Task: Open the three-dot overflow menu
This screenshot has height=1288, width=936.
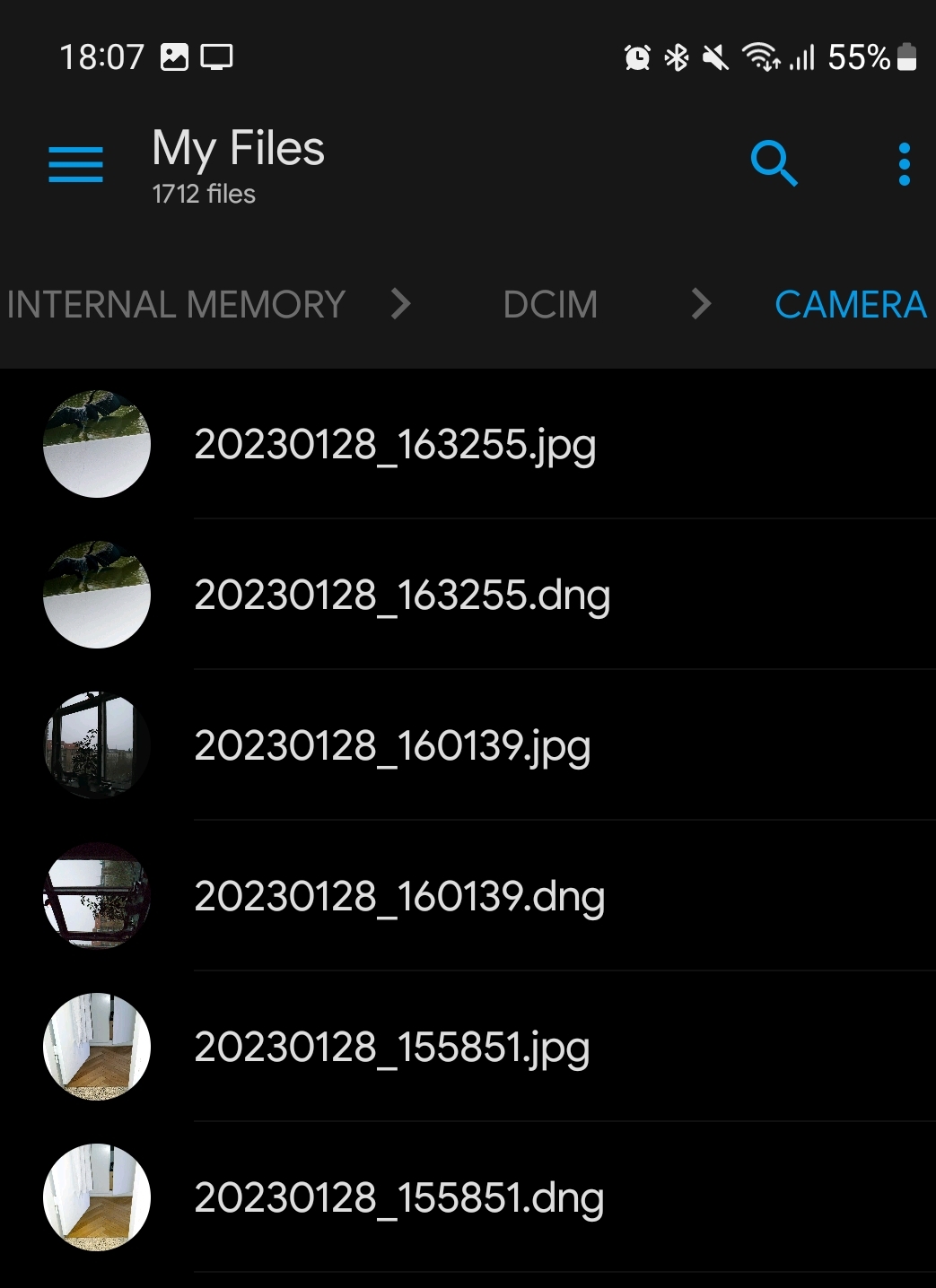Action: [903, 164]
